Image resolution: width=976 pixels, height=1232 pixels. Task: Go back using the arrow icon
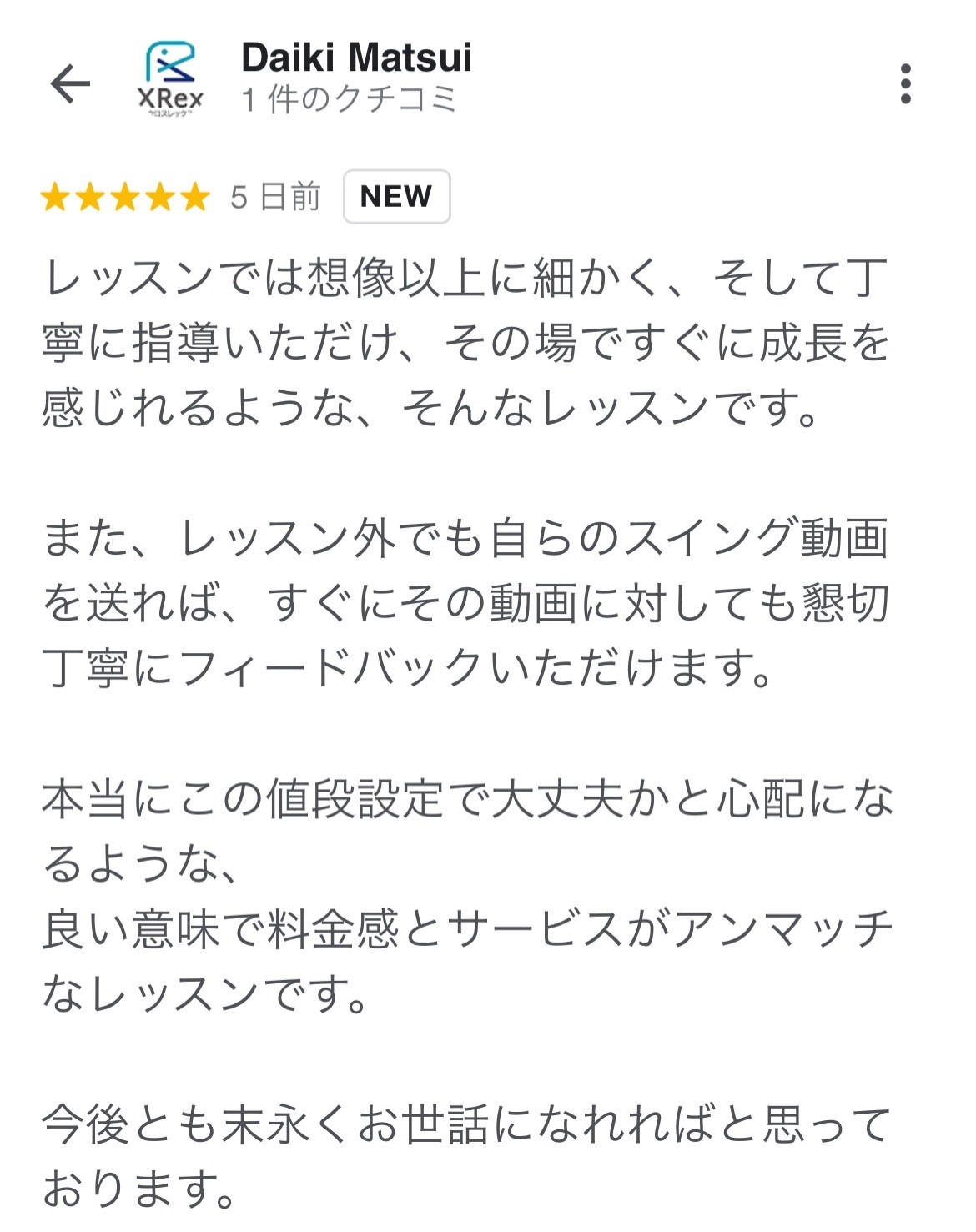[x=70, y=83]
